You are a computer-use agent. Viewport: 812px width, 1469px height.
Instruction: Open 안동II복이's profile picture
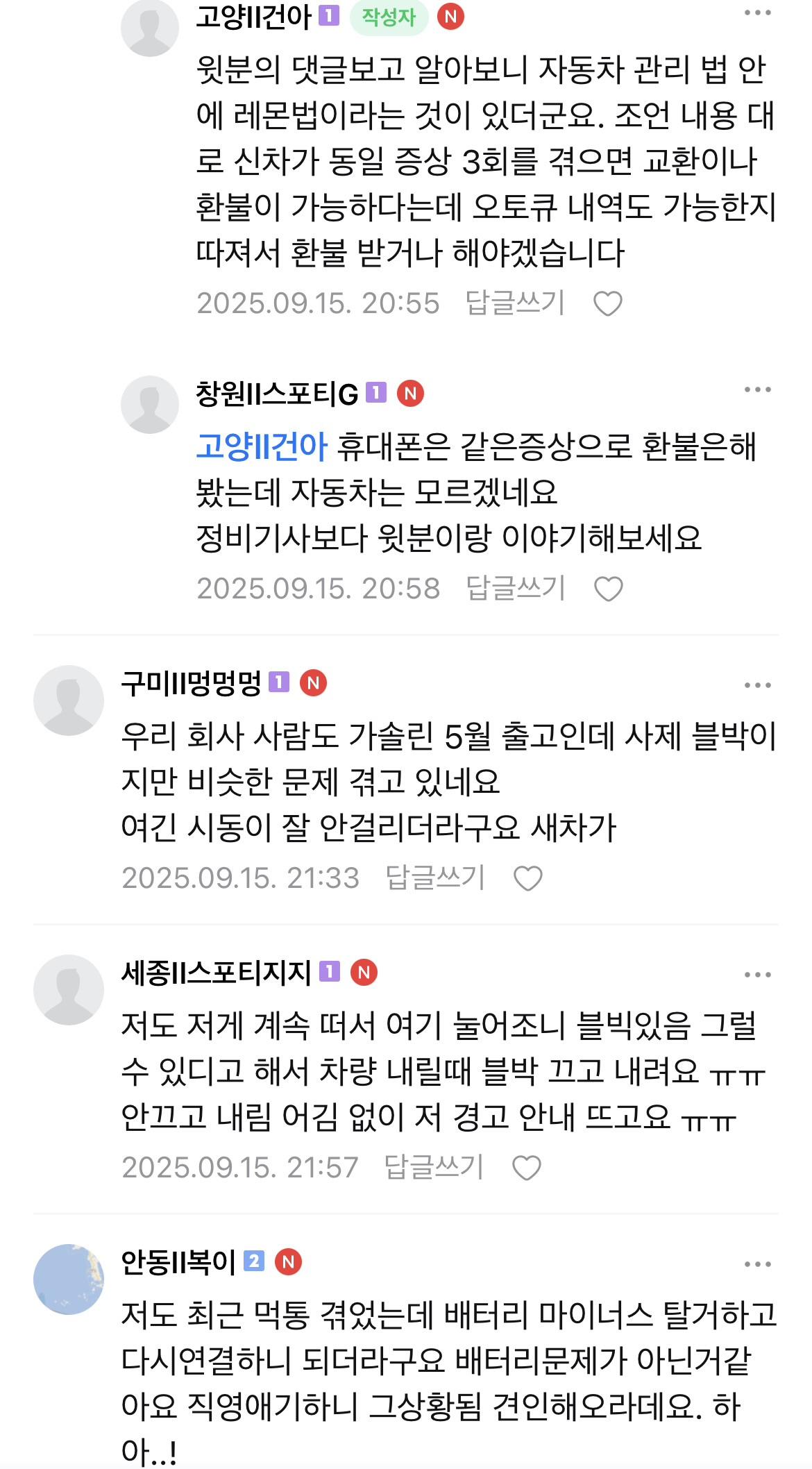pos(69,1279)
